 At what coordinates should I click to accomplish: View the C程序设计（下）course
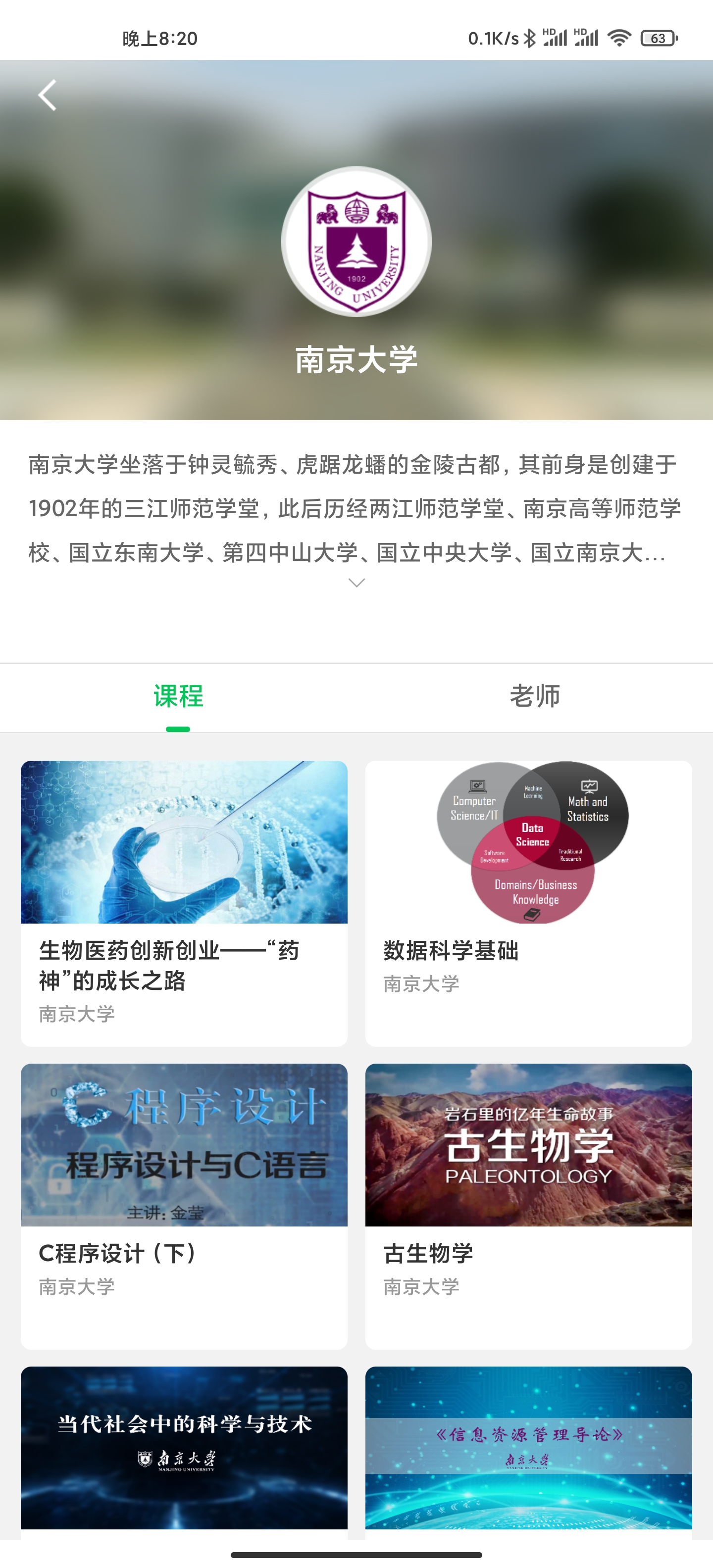pos(184,1205)
